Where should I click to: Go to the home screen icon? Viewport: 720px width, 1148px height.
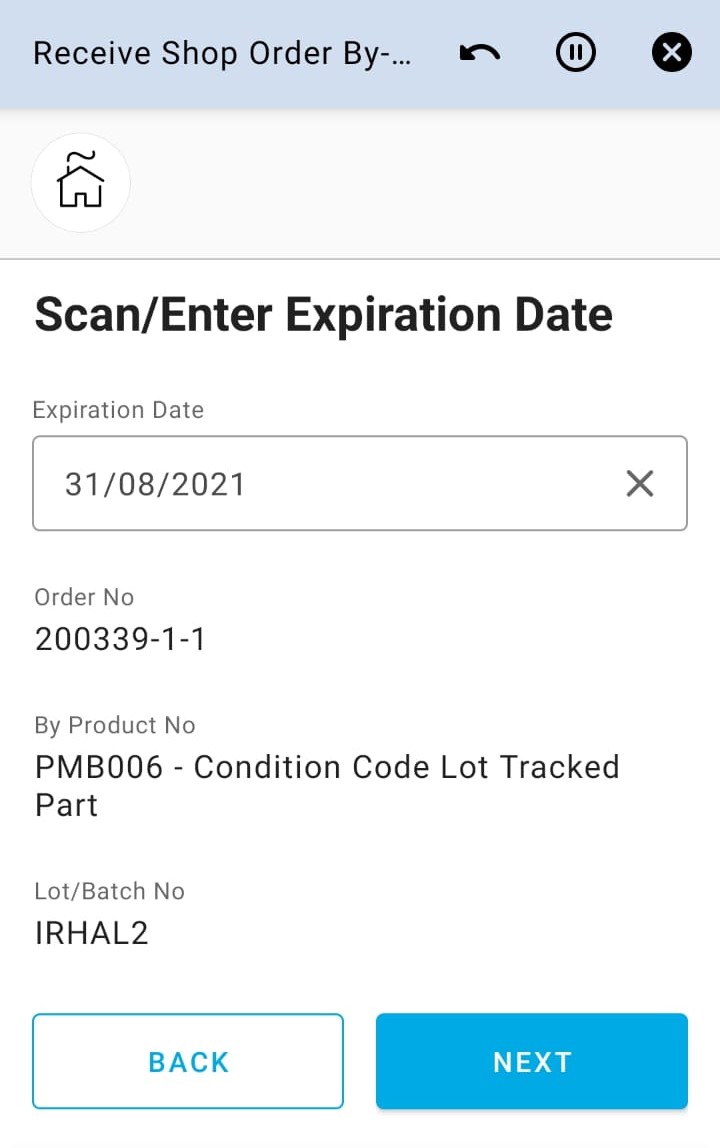pos(81,183)
